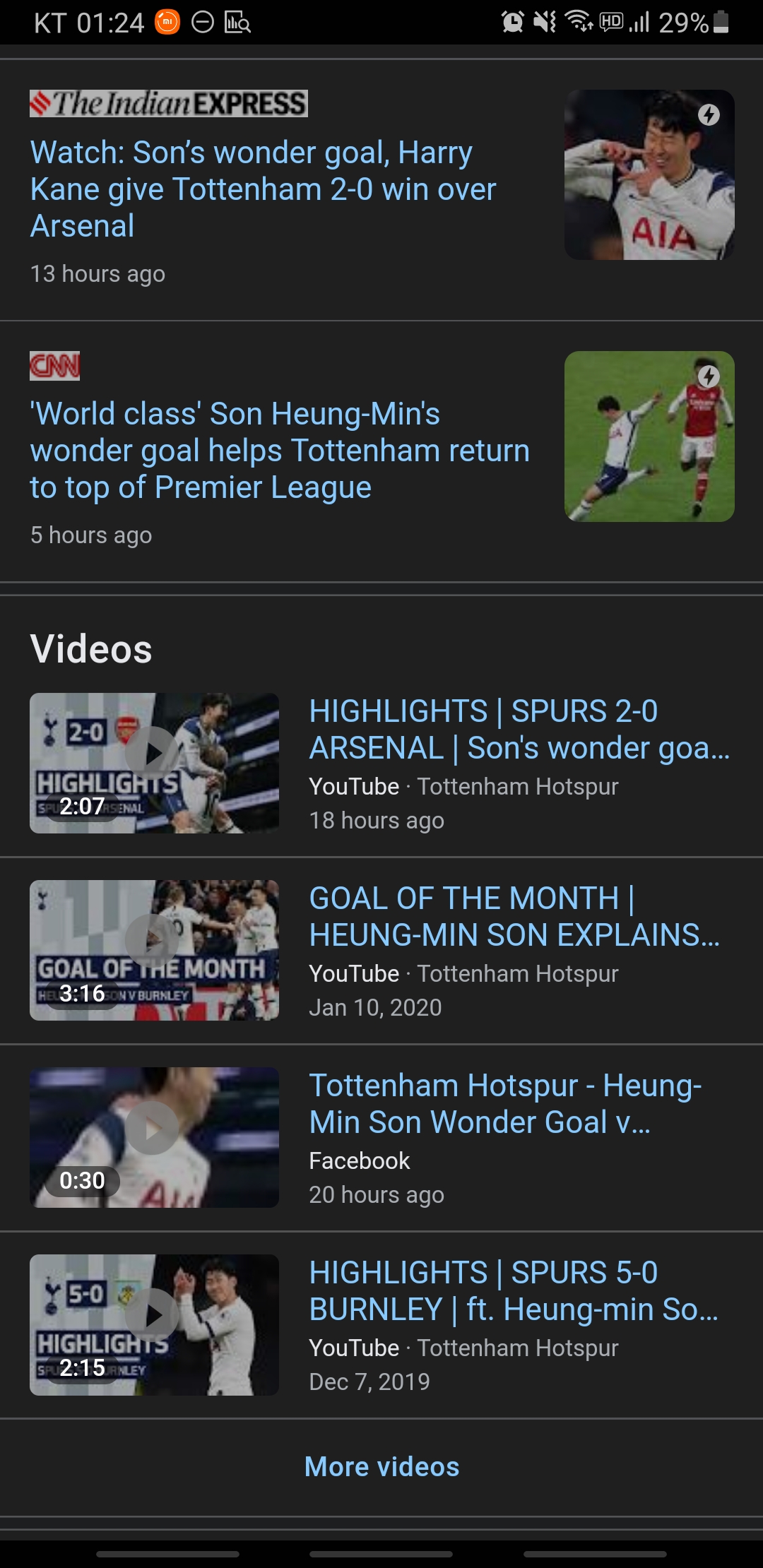Viewport: 763px width, 1568px height.
Task: Open Indian Express article thumbnail image
Action: [x=649, y=175]
